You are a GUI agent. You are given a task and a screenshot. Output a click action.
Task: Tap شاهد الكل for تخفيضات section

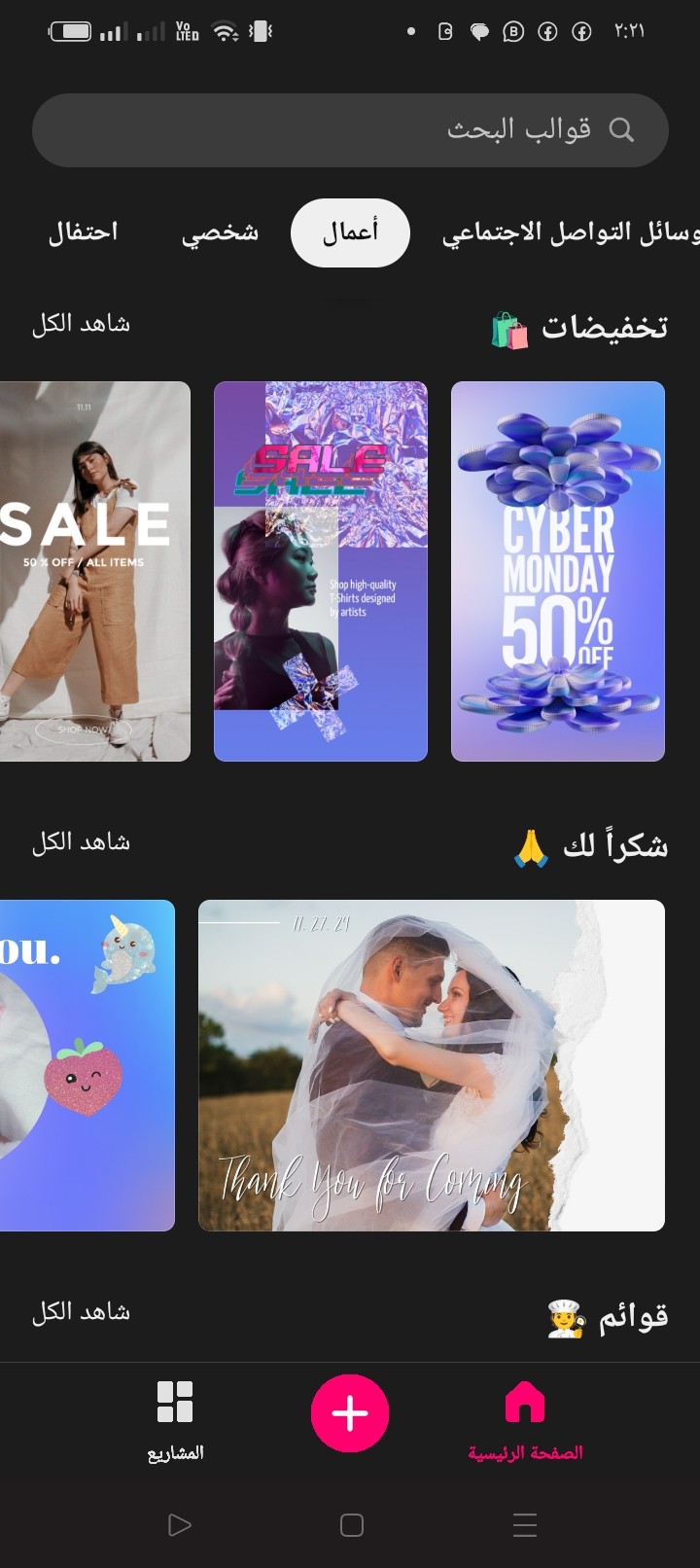point(81,325)
